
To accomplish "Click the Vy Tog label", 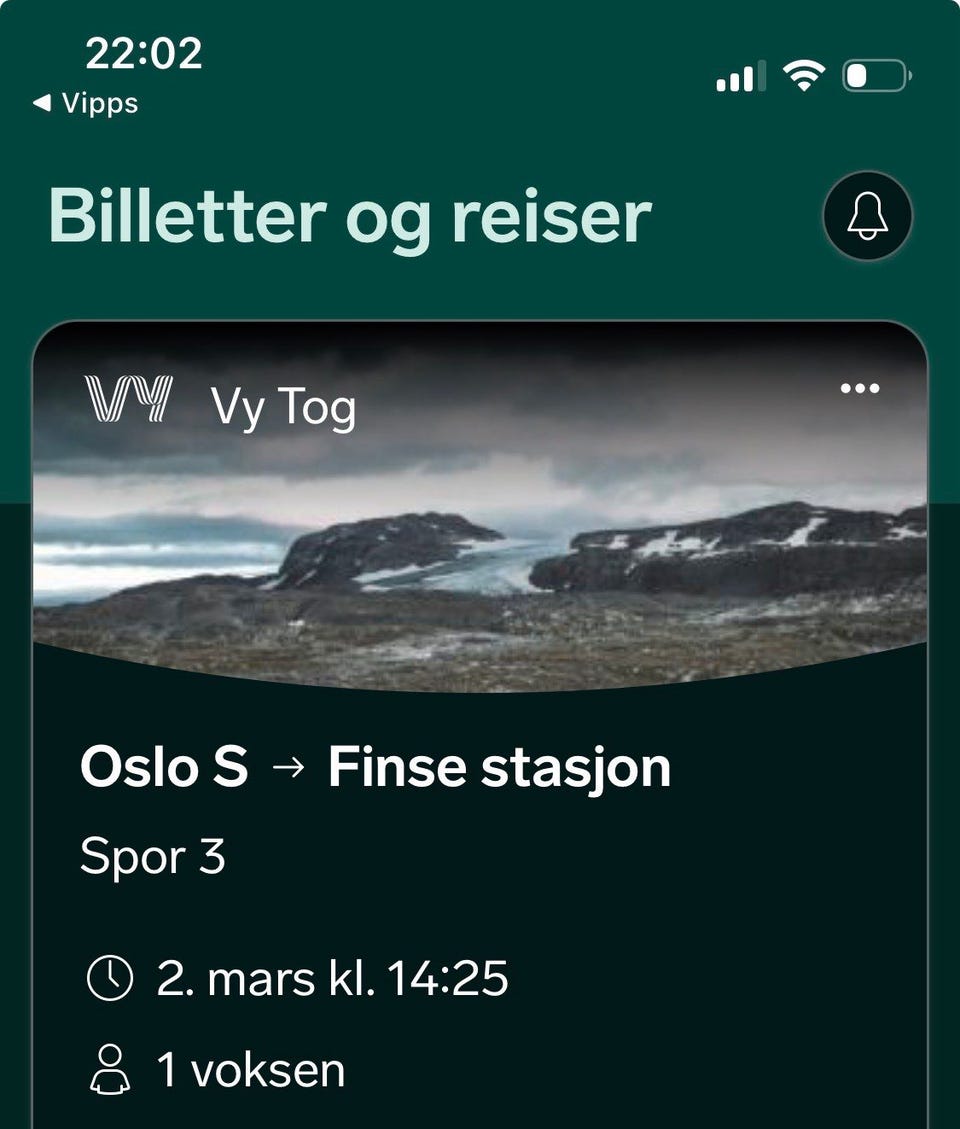I will click(281, 406).
